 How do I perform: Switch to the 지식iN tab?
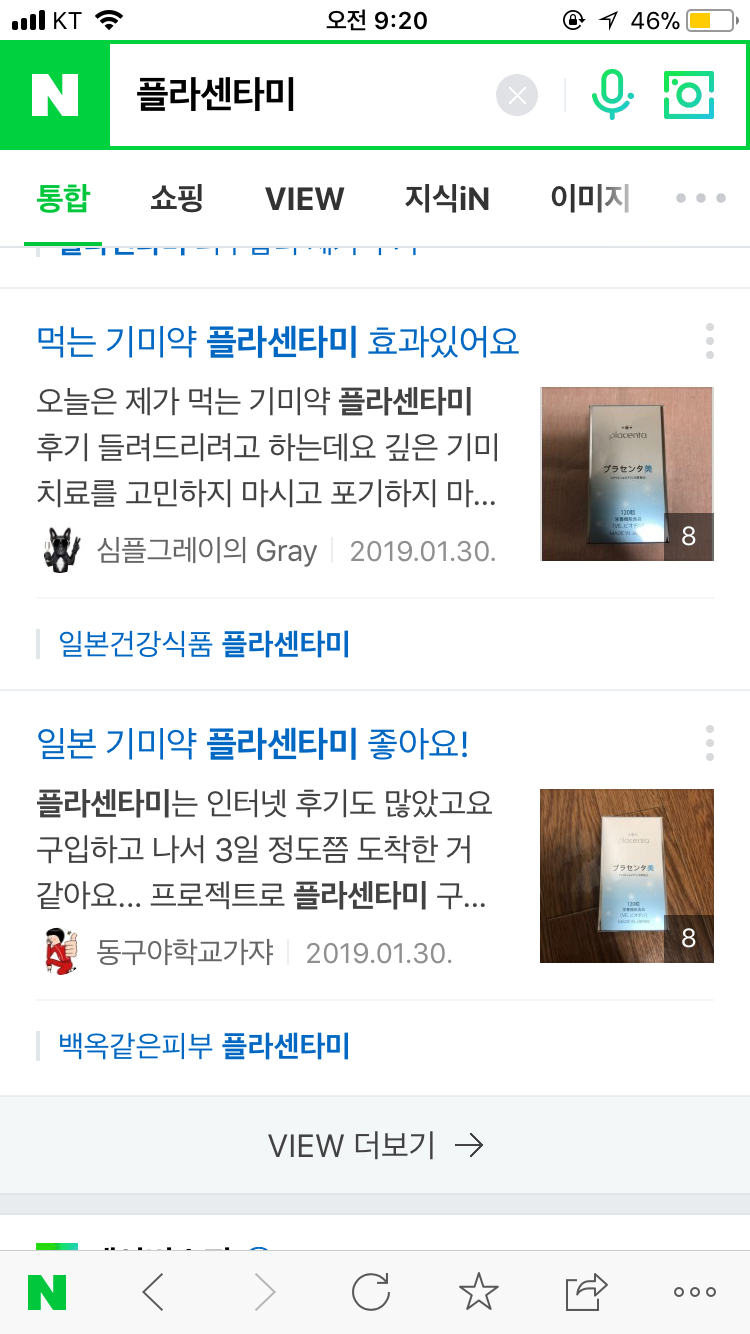tap(447, 199)
